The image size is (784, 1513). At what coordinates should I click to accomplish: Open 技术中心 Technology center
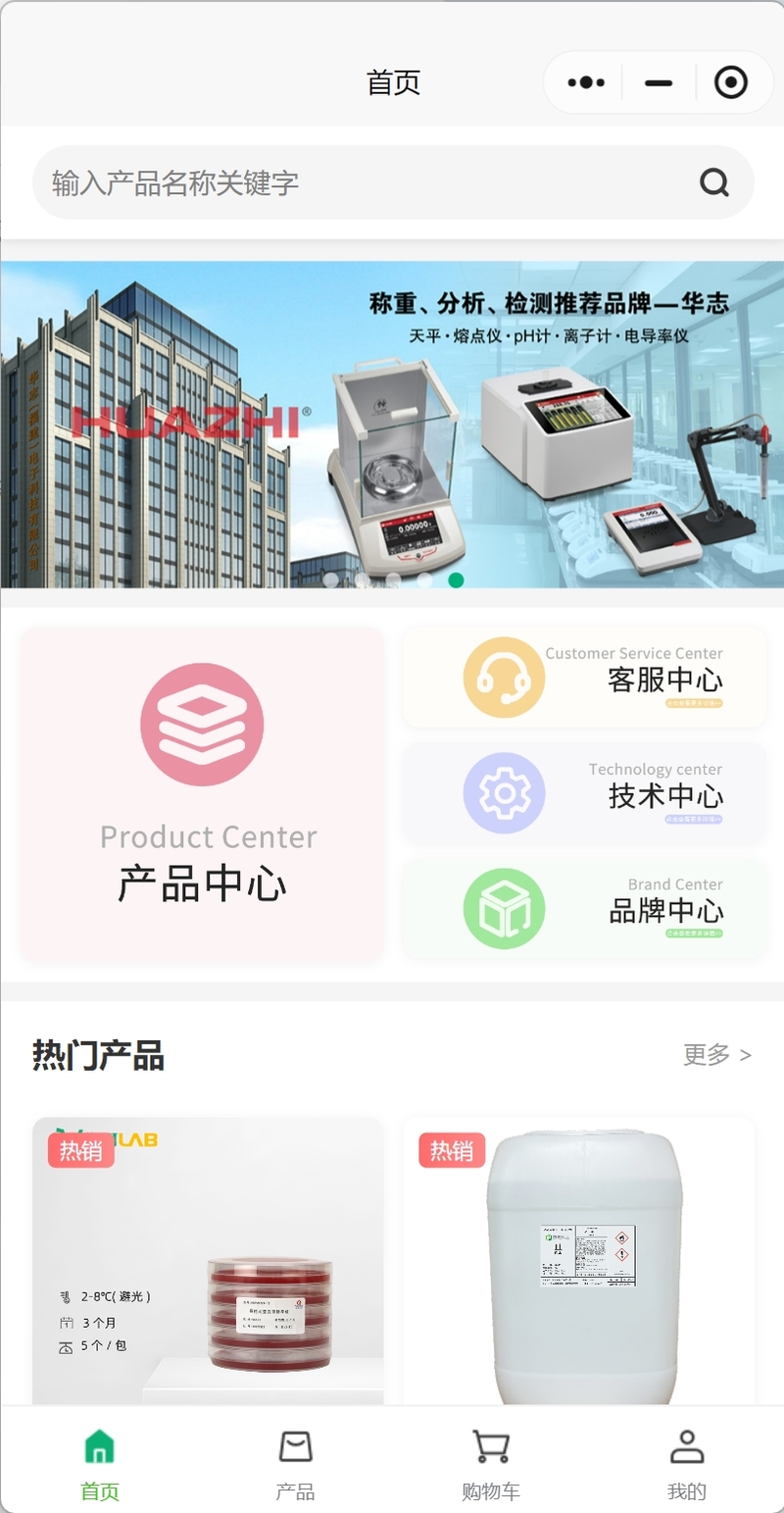coord(584,793)
